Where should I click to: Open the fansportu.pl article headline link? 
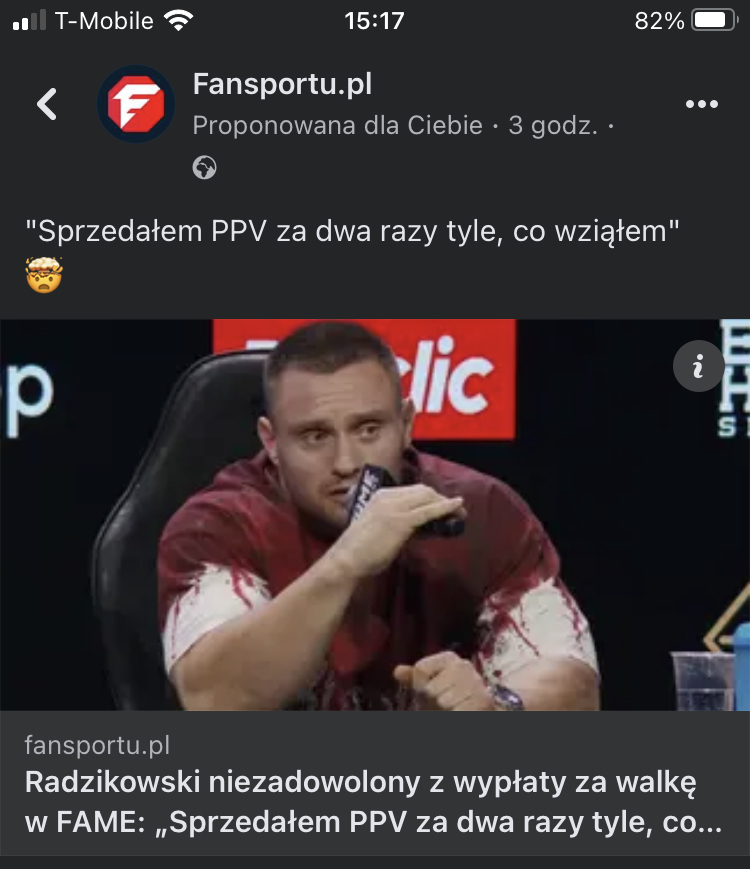[x=372, y=804]
